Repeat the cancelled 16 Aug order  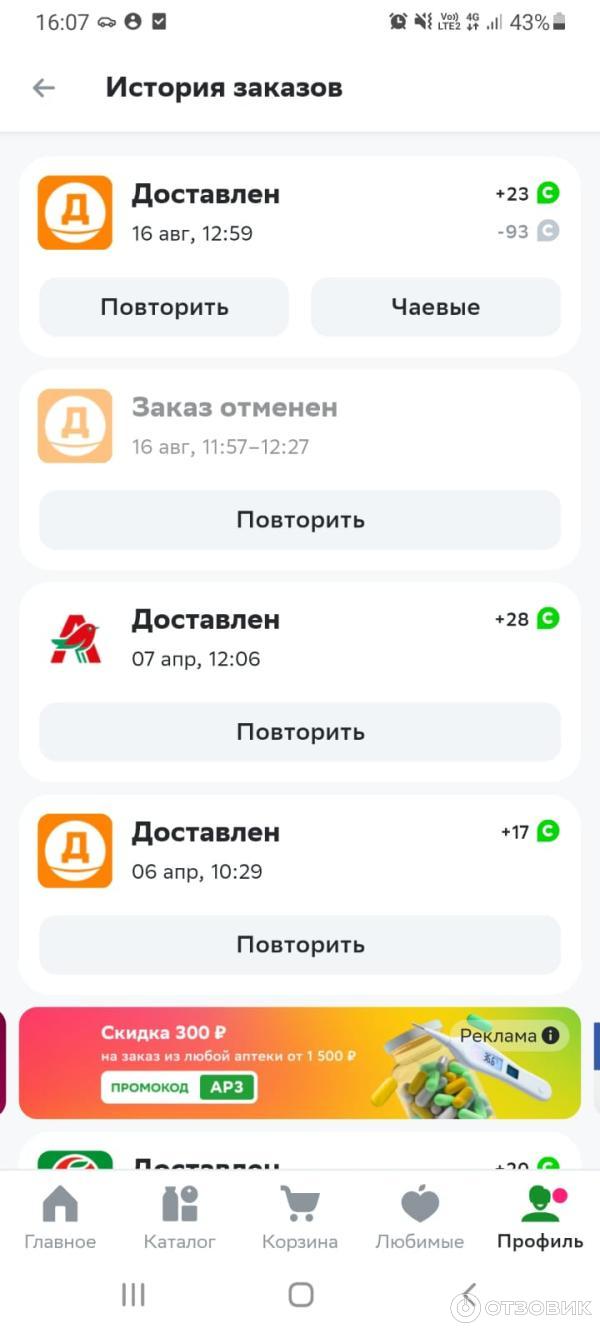pyautogui.click(x=300, y=520)
